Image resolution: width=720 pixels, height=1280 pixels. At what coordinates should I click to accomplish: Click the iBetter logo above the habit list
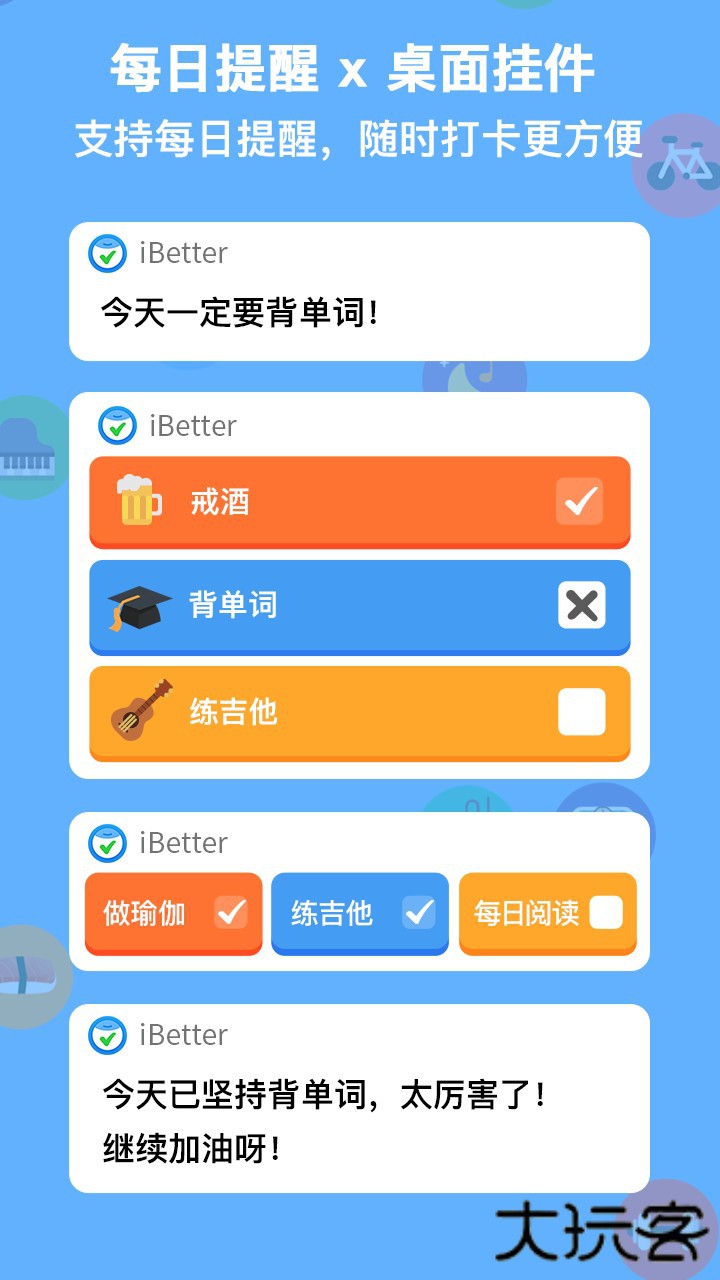117,426
